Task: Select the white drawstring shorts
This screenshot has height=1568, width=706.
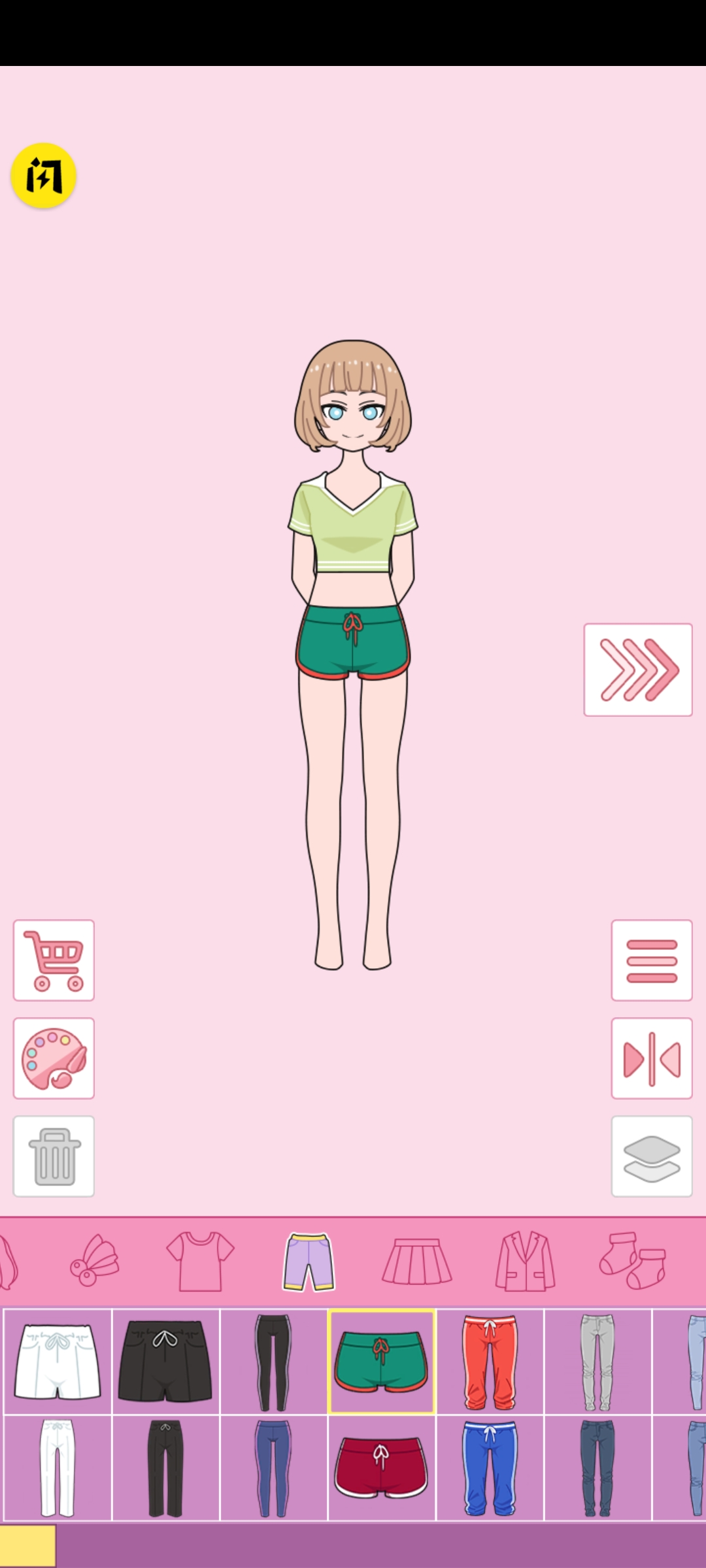Action: point(58,1362)
